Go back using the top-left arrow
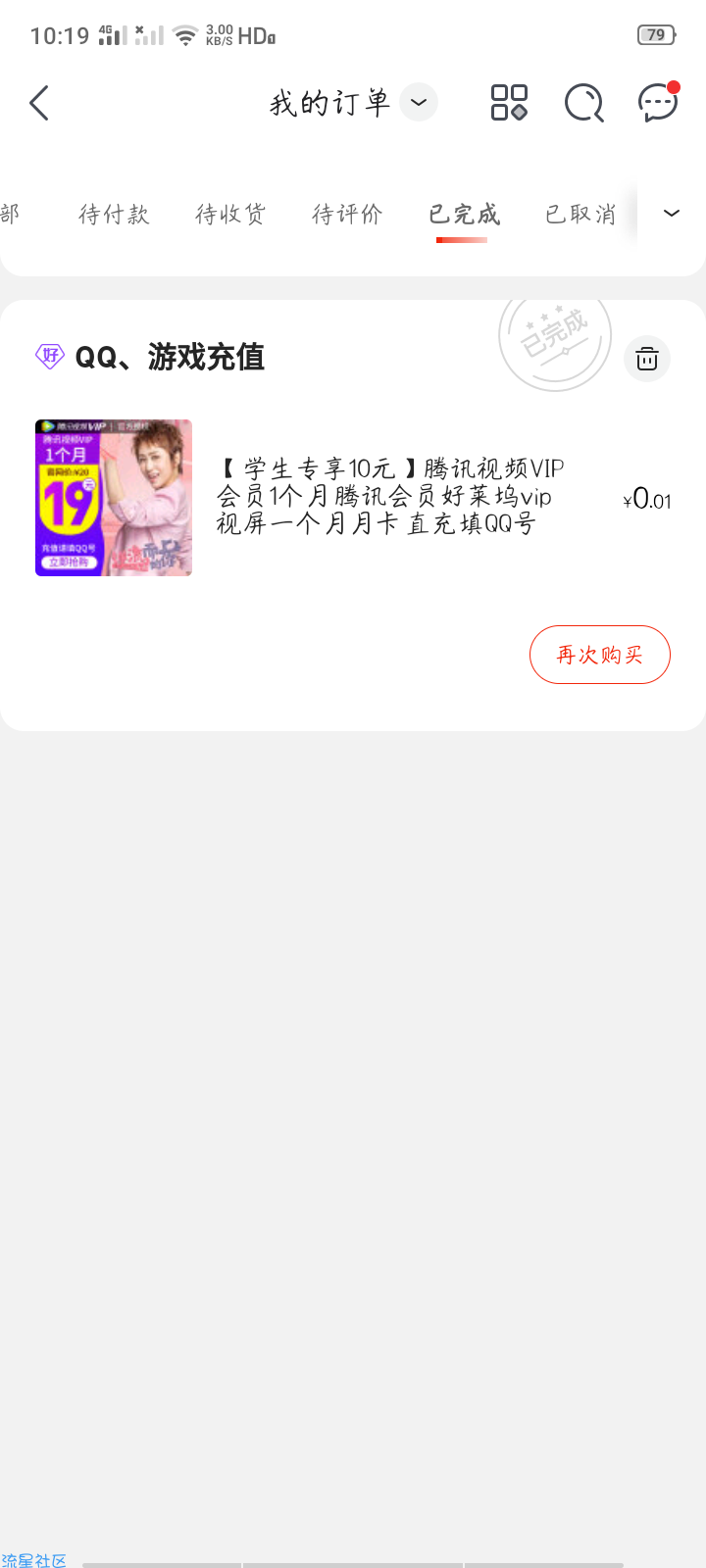706x1568 pixels. pyautogui.click(x=39, y=103)
